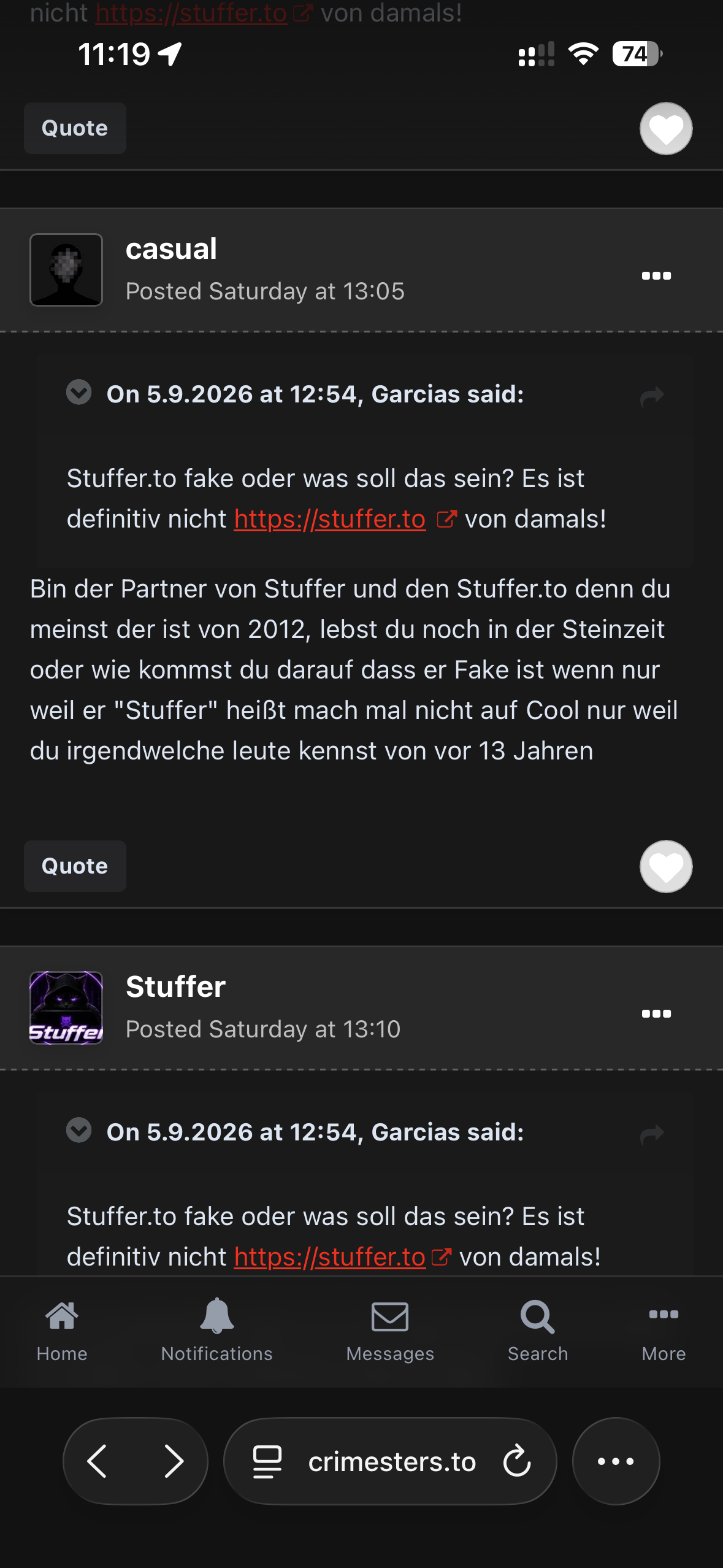The width and height of the screenshot is (723, 1568).
Task: Open the browser's three-dot menu
Action: click(616, 1461)
